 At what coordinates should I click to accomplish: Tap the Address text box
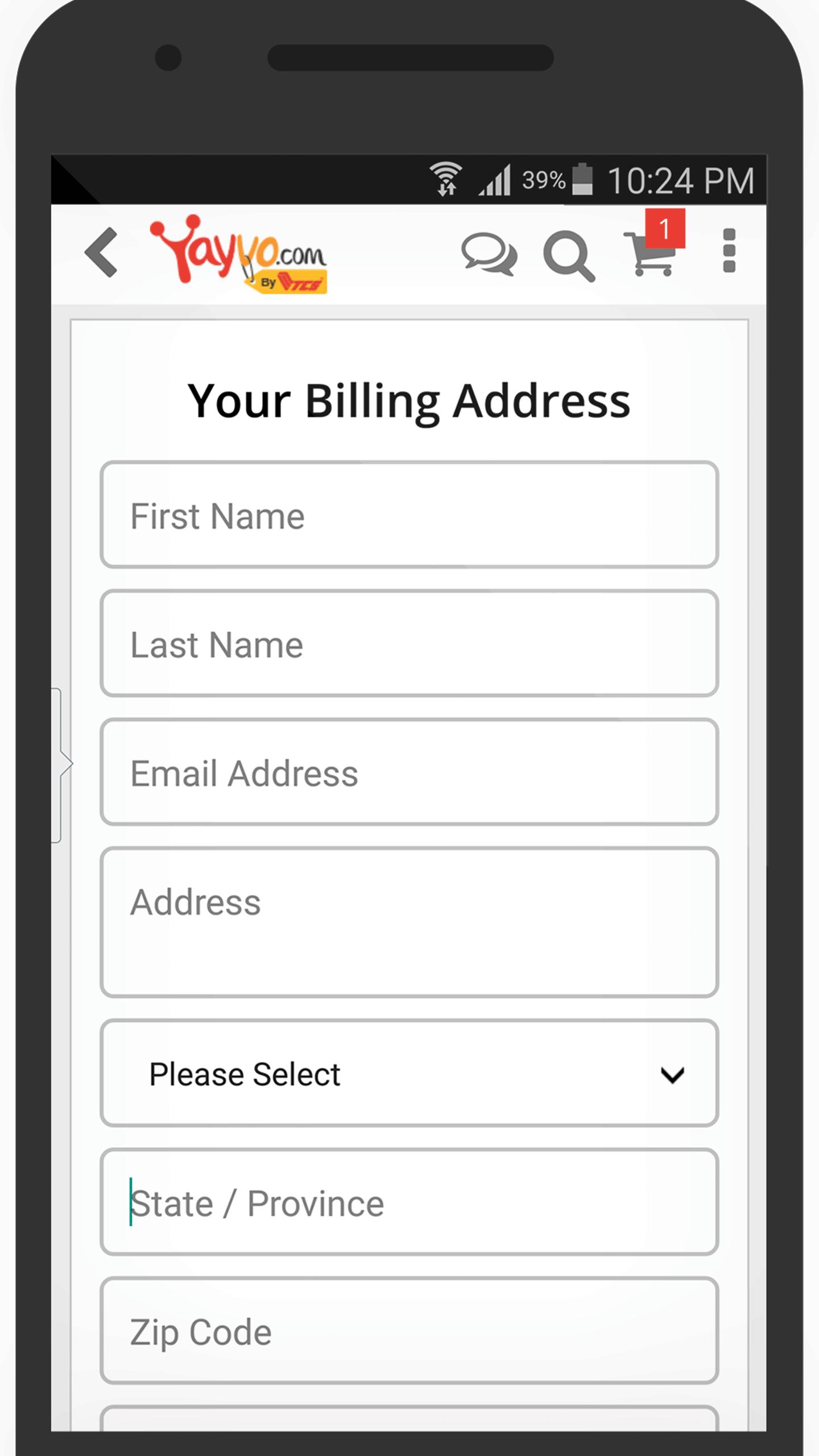[x=409, y=923]
